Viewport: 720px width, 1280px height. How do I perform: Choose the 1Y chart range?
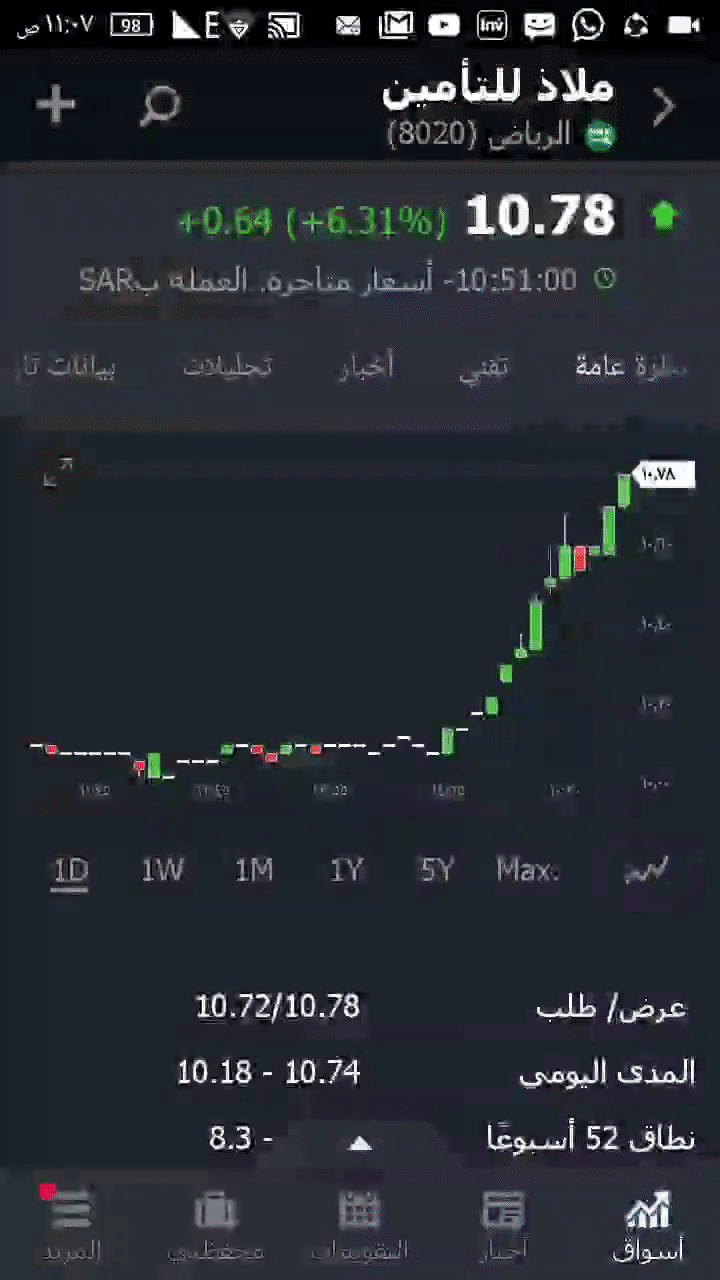(x=346, y=870)
